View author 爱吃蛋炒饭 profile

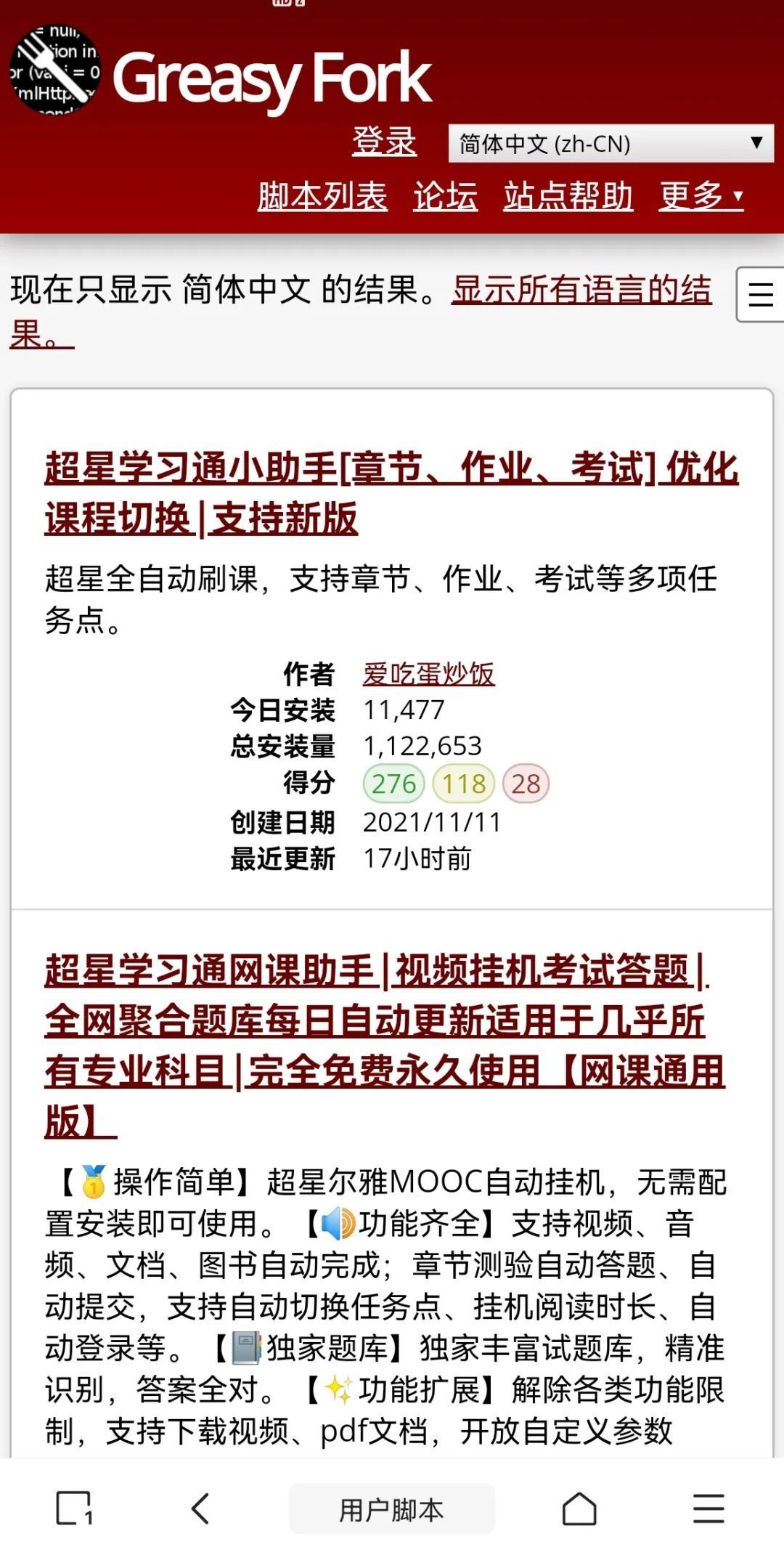(428, 674)
